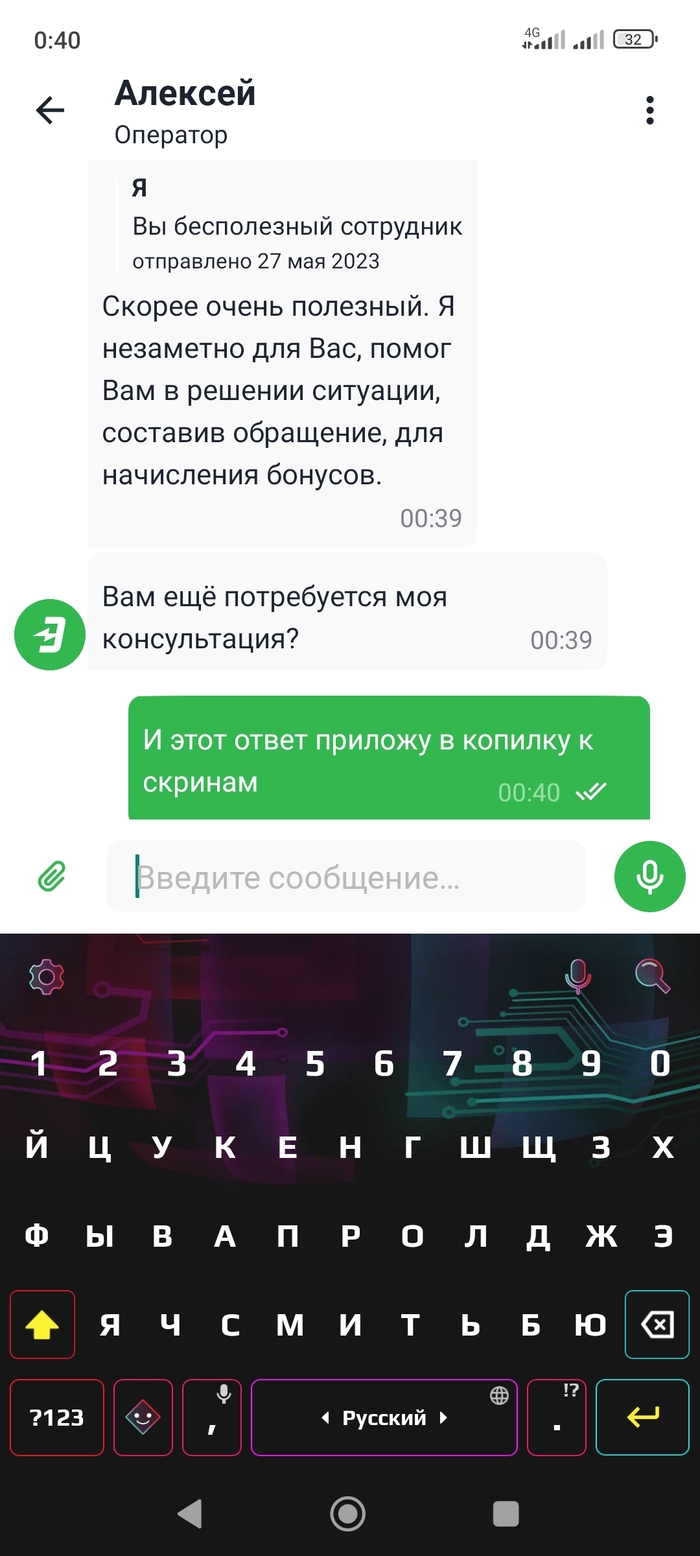Open the three-dot overflow menu
Viewport: 700px width, 1556px height.
650,110
